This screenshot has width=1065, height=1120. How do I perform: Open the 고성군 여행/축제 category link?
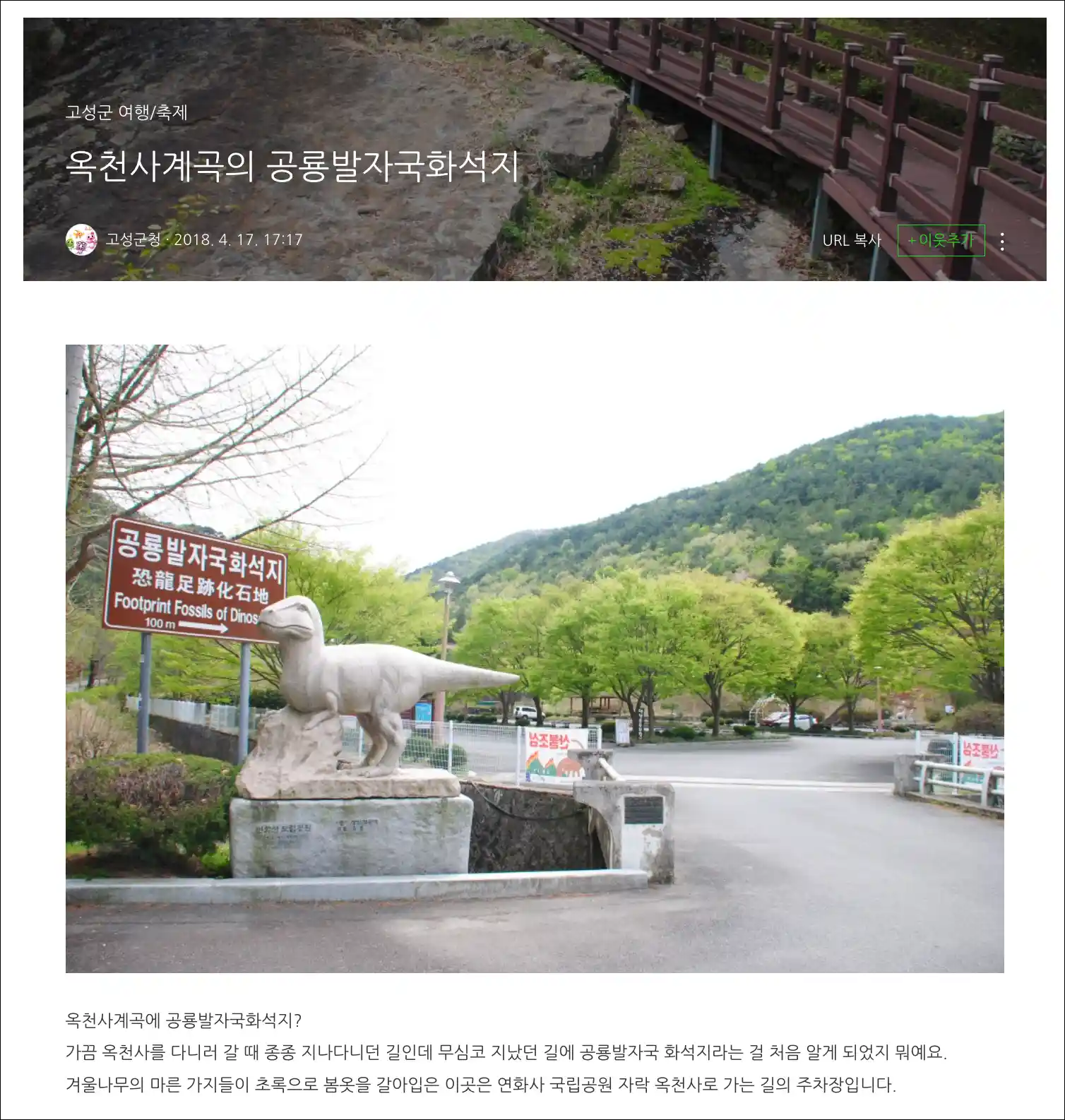point(126,112)
